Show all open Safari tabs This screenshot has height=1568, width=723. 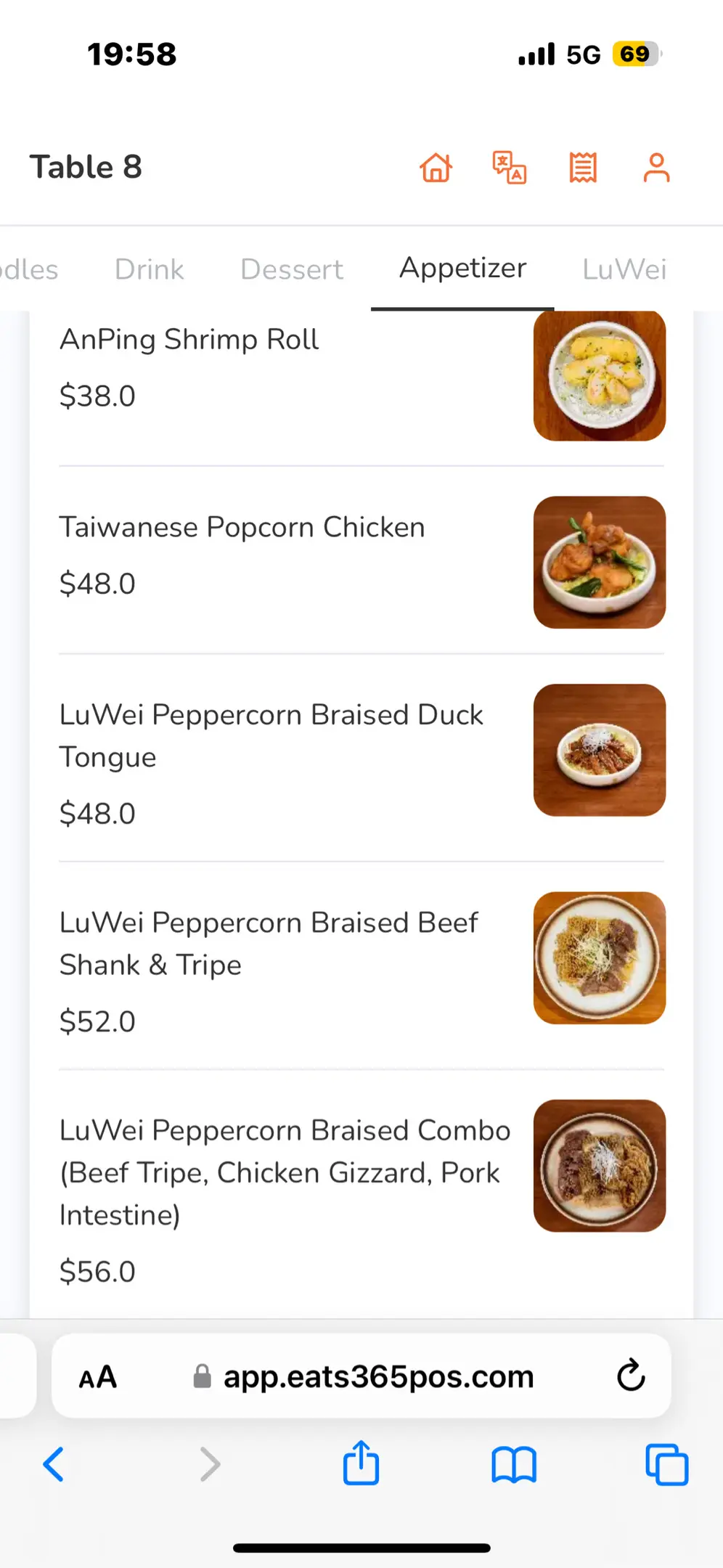pyautogui.click(x=666, y=1464)
